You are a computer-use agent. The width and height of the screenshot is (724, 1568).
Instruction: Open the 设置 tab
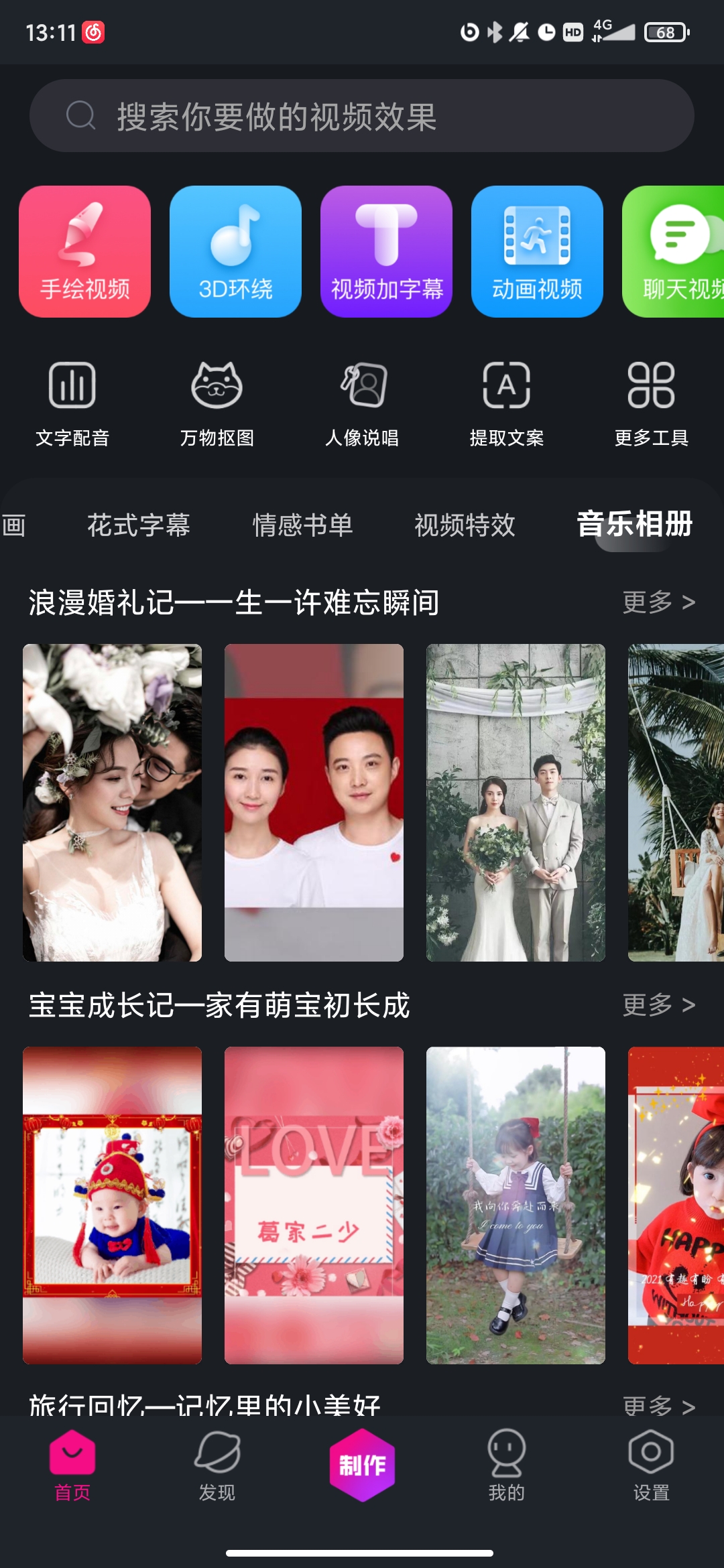pos(651,1465)
